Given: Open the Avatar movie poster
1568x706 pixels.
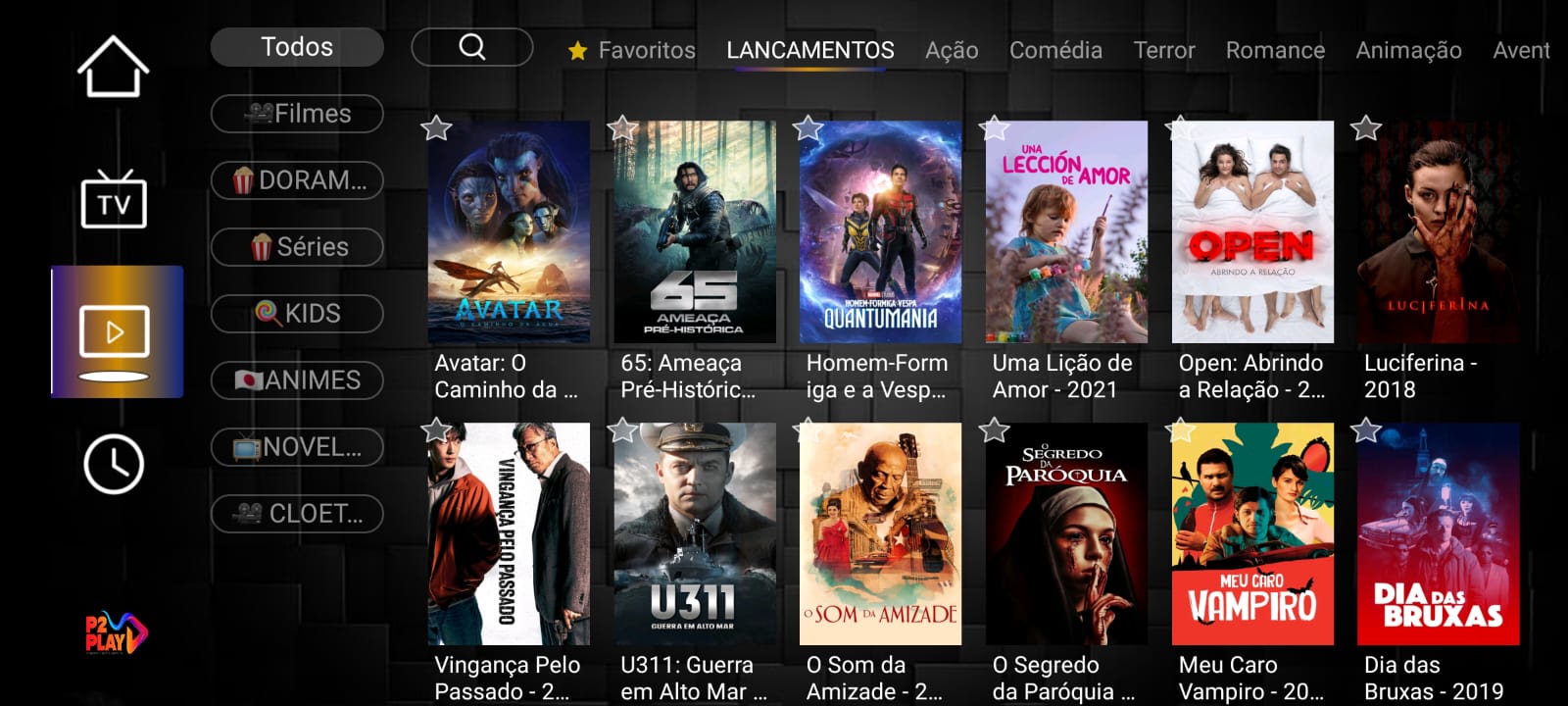Looking at the screenshot, I should click(509, 232).
